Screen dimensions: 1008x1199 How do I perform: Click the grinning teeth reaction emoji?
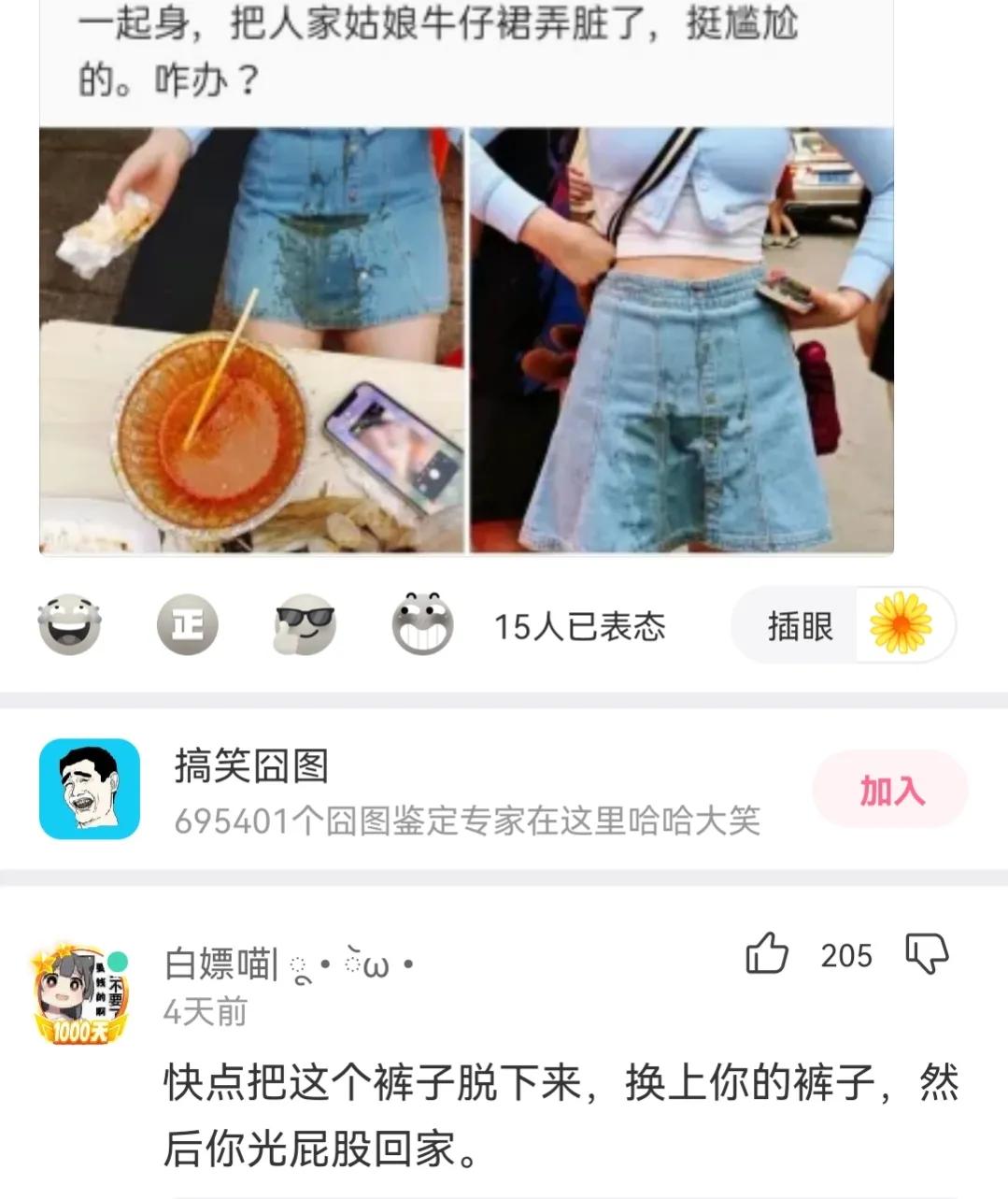click(x=422, y=625)
